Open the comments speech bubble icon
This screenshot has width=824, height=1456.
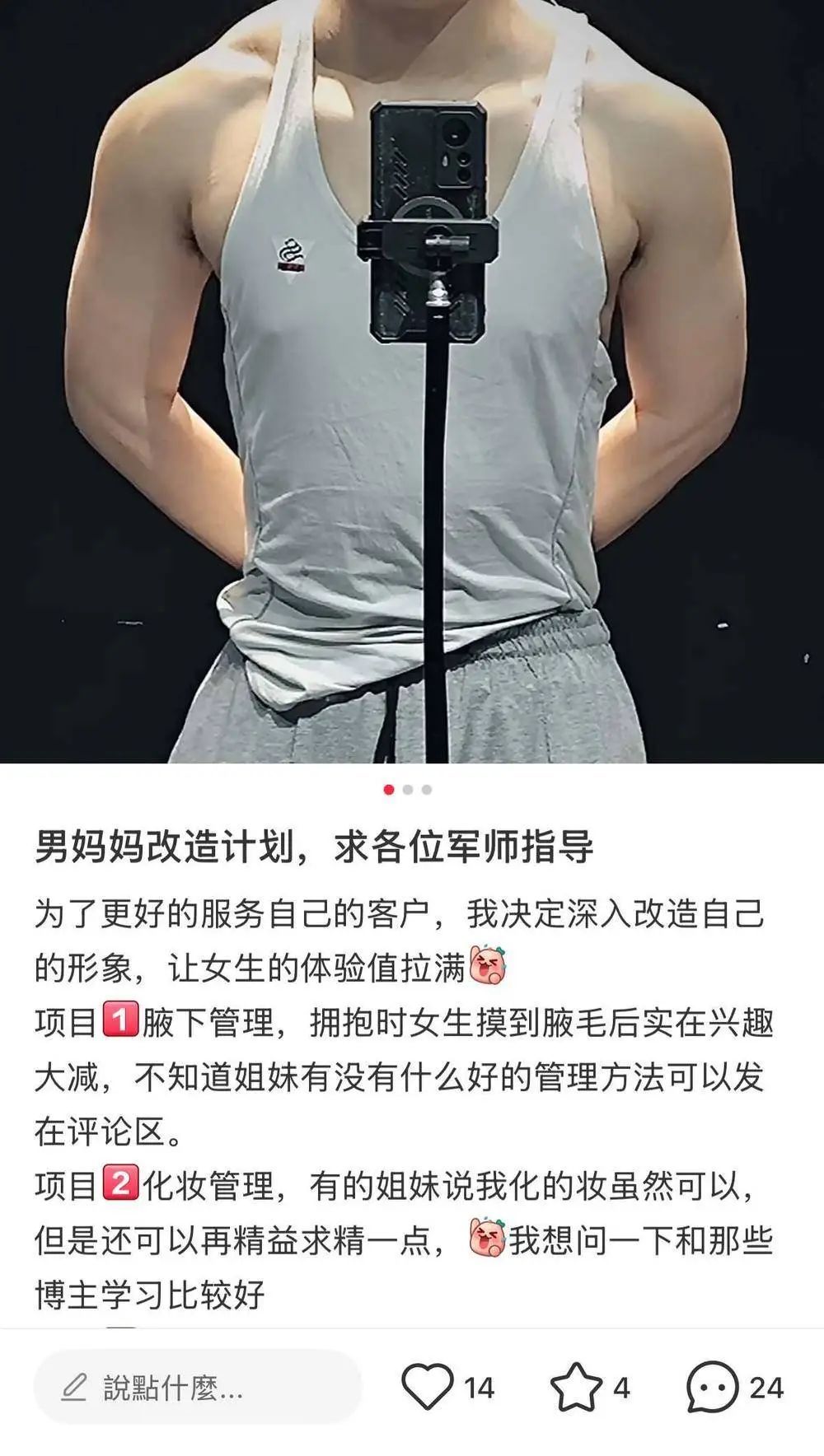click(x=713, y=1387)
